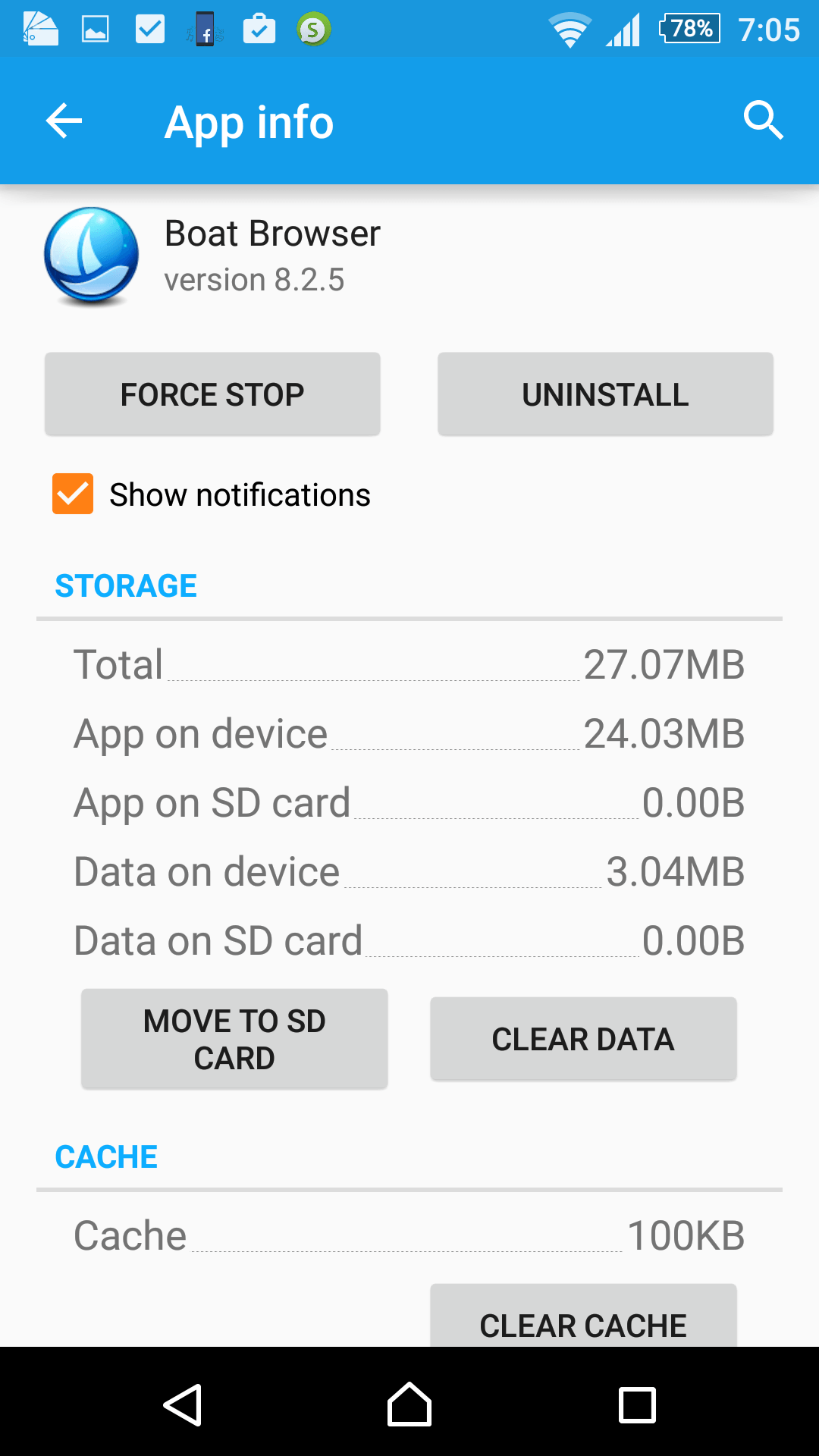Screen dimensions: 819x1456
Task: Uninstall Boat Browser
Action: (x=605, y=394)
